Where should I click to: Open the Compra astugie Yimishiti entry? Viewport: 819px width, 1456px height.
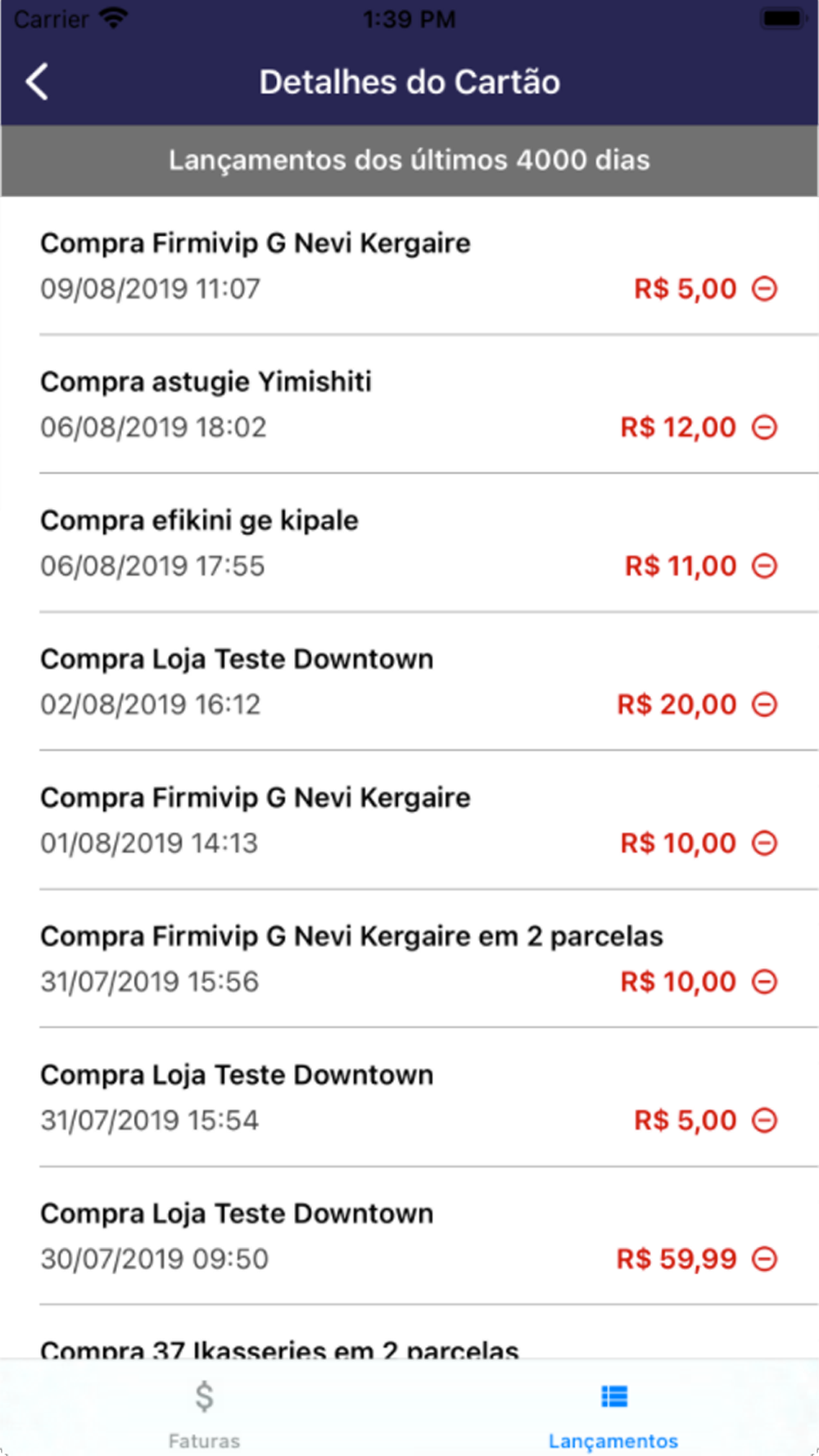(409, 404)
